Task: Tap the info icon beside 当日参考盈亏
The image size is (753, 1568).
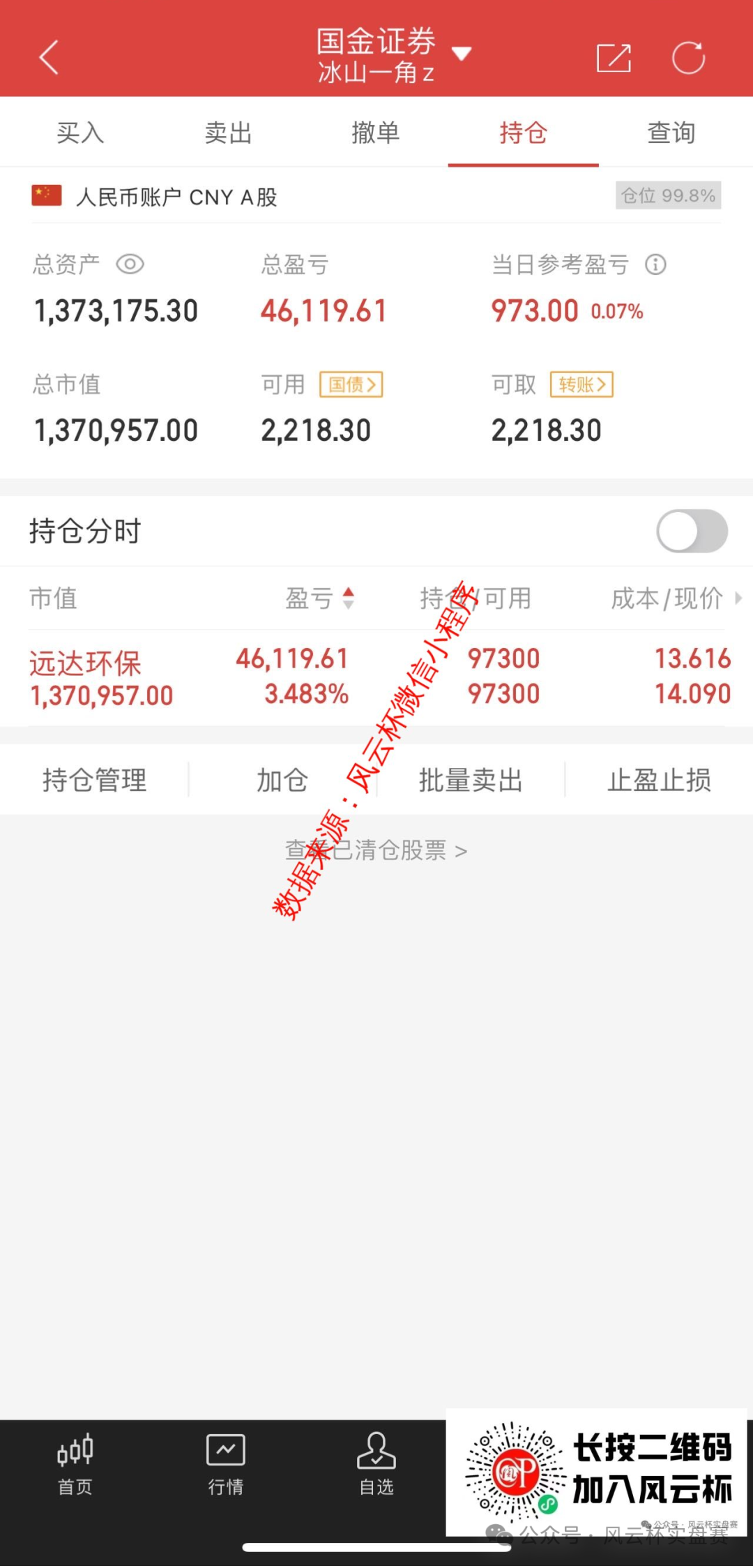Action: (655, 264)
